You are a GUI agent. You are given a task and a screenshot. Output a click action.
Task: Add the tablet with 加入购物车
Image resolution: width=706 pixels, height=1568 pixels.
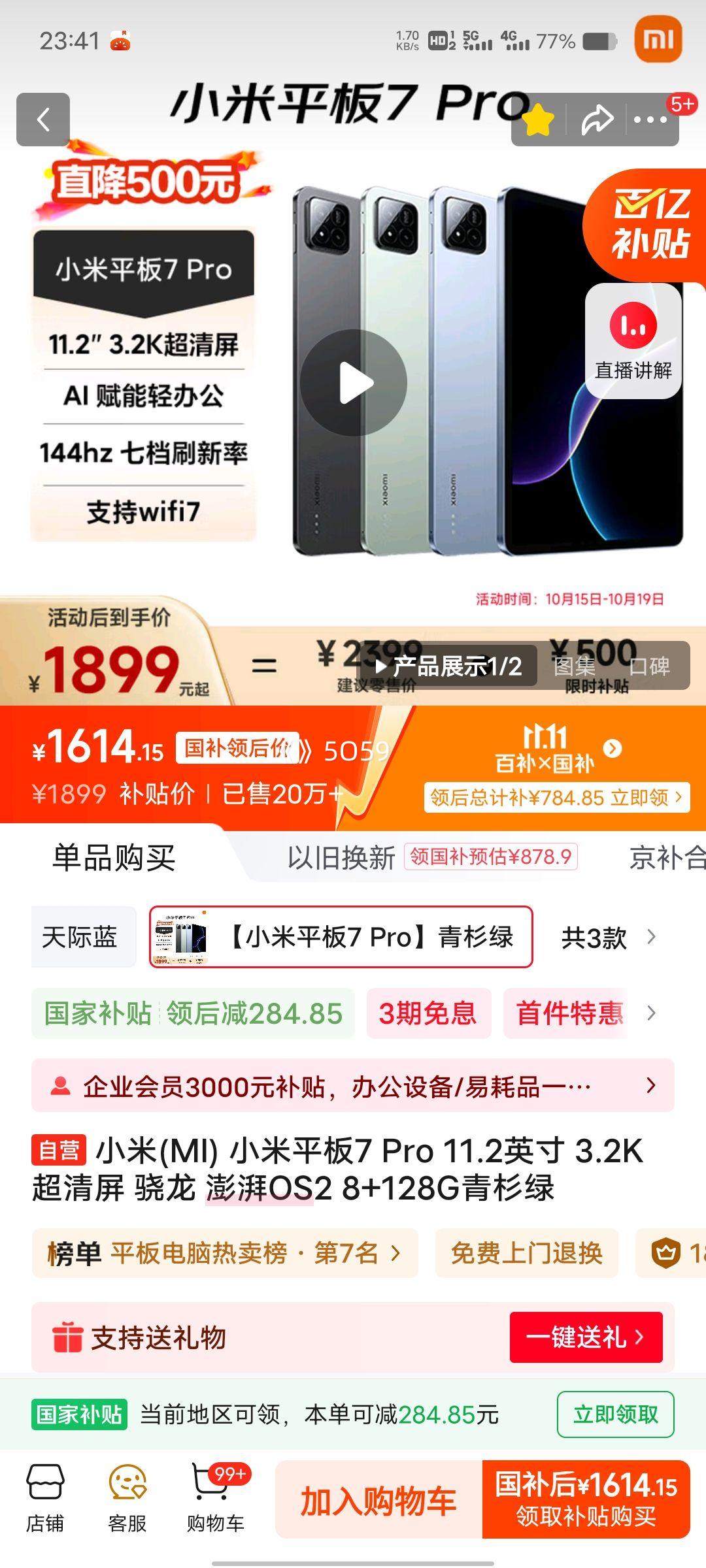point(378,1501)
